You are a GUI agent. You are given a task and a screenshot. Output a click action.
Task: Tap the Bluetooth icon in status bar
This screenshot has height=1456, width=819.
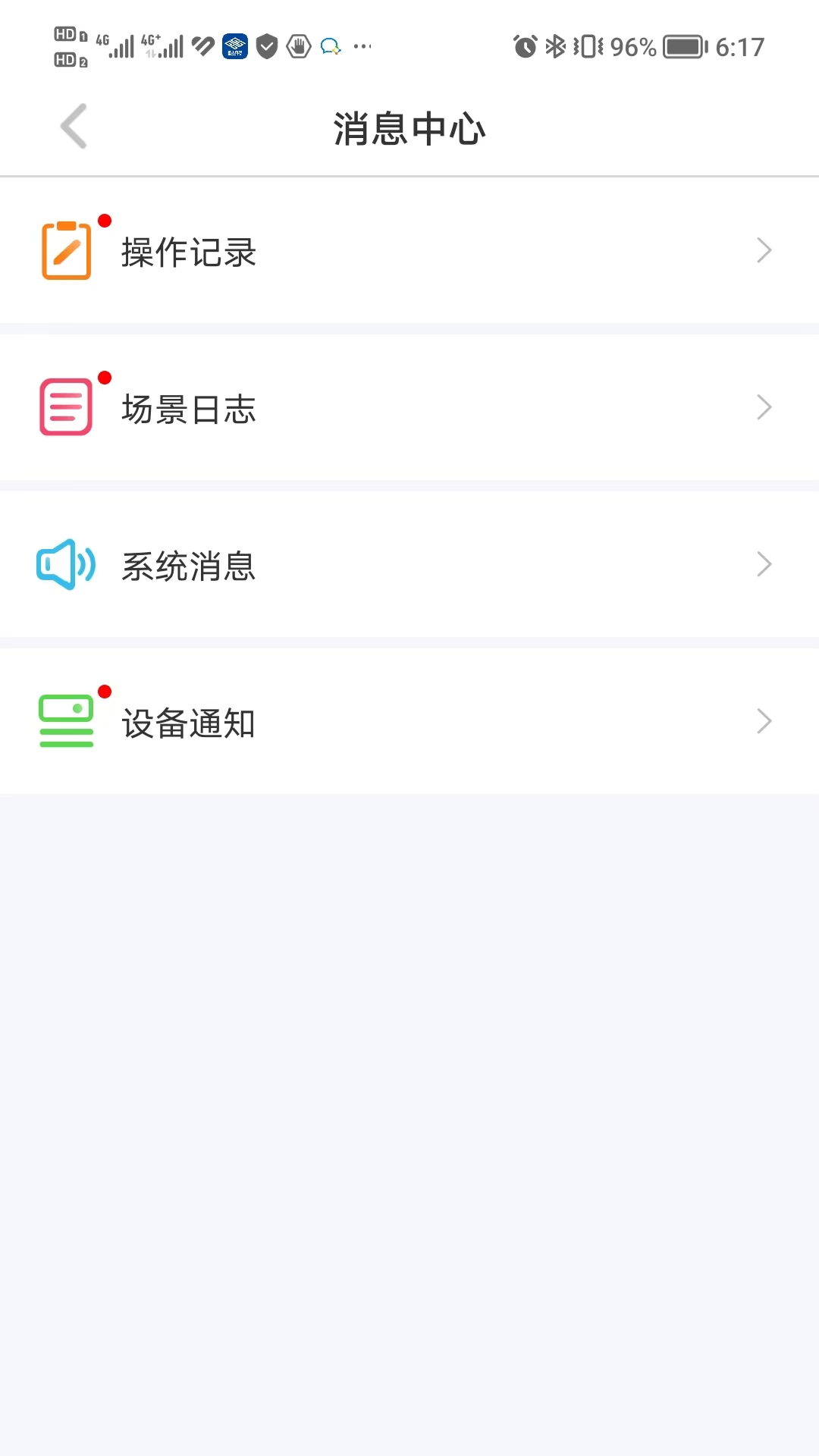click(x=556, y=46)
